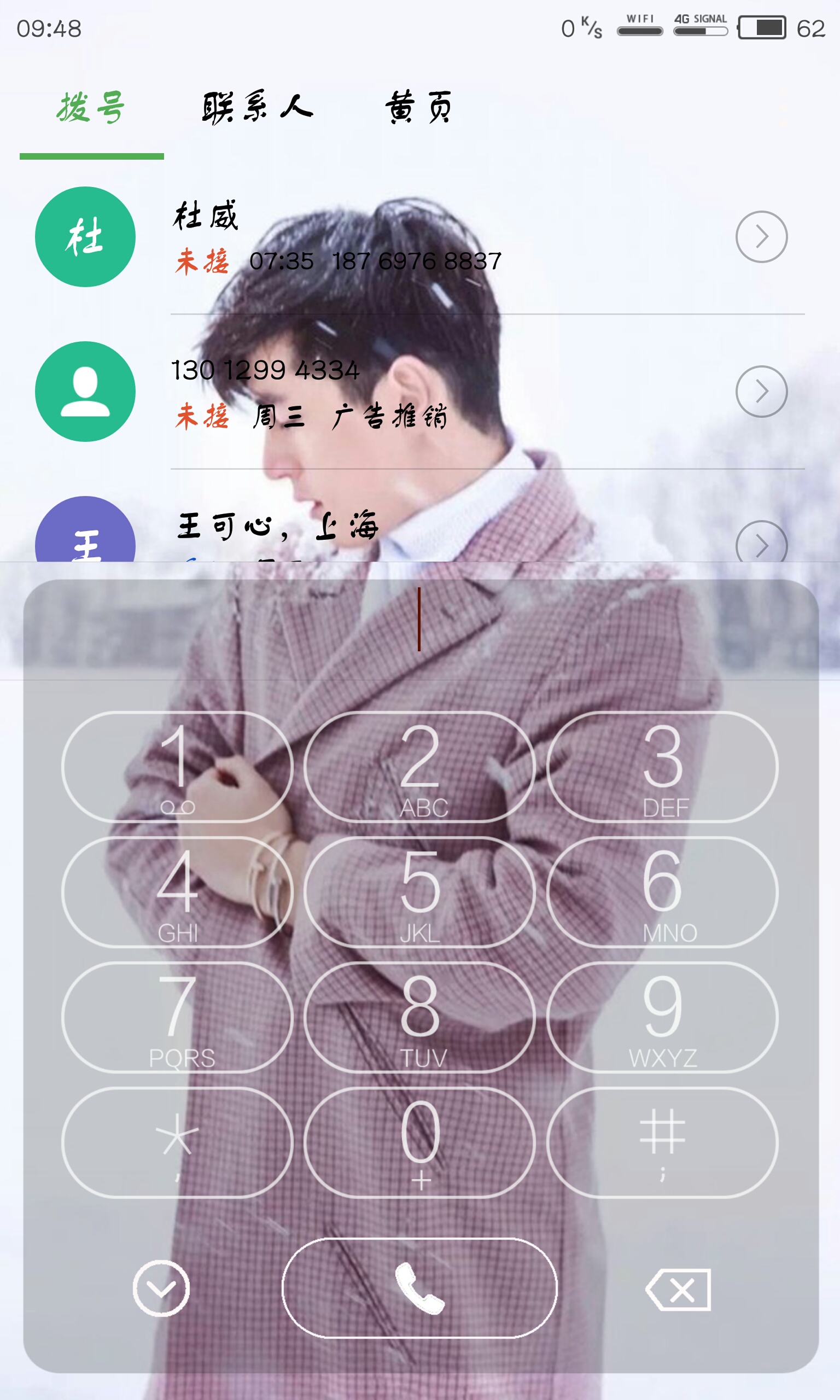Enter digit 6 MNO
Viewport: 840px width, 1400px height.
[x=662, y=892]
